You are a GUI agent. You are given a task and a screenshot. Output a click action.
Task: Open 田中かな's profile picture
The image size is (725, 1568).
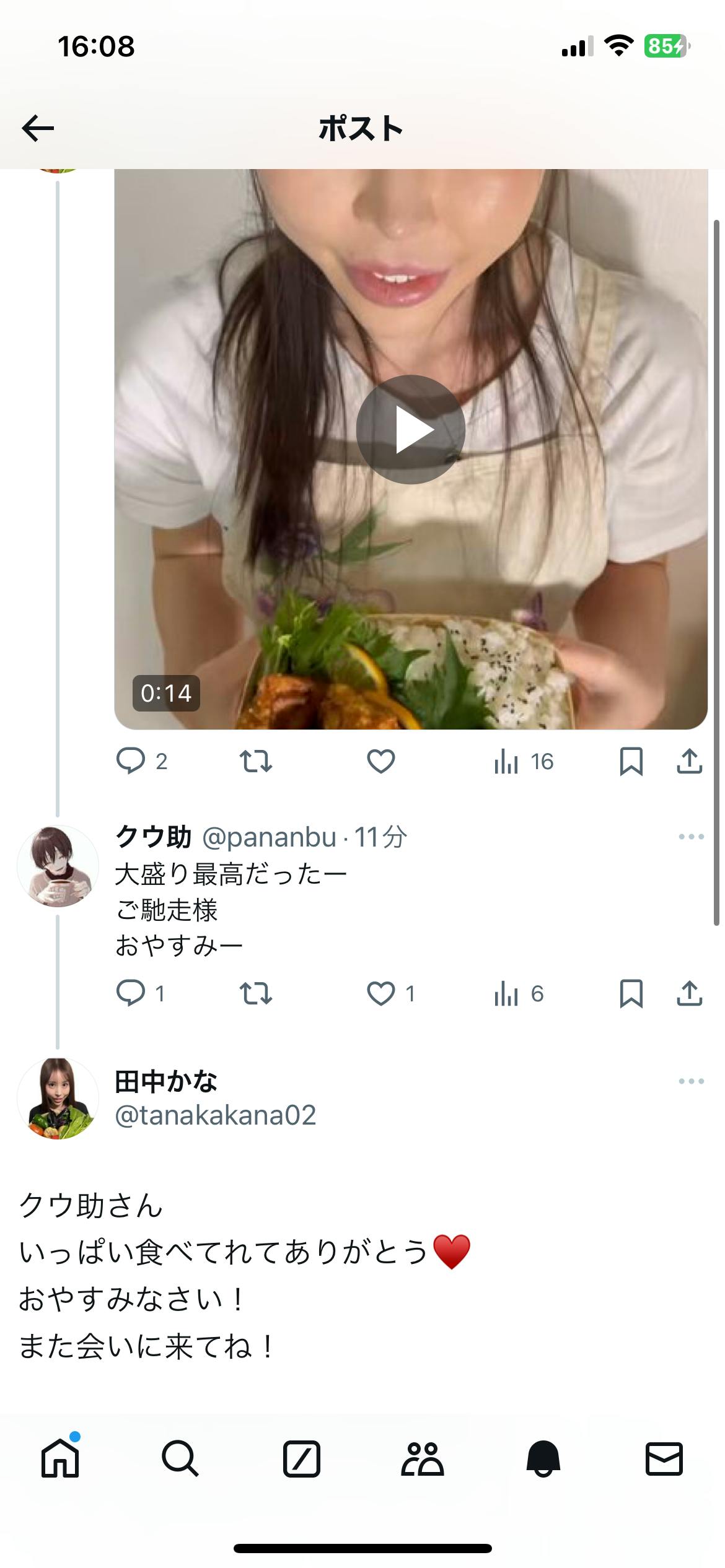58,1098
